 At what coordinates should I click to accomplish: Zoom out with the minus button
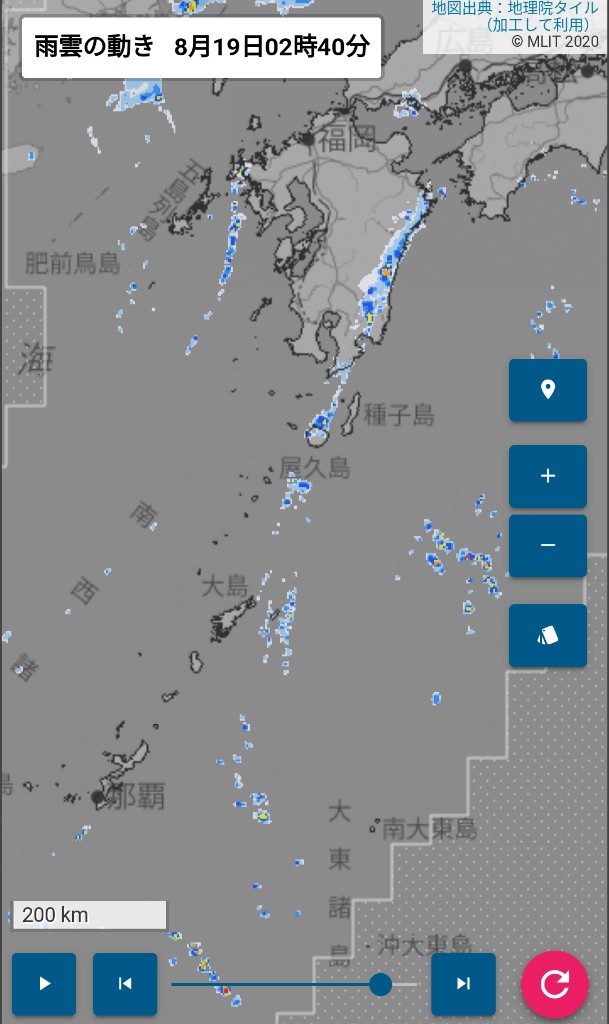pyautogui.click(x=548, y=545)
